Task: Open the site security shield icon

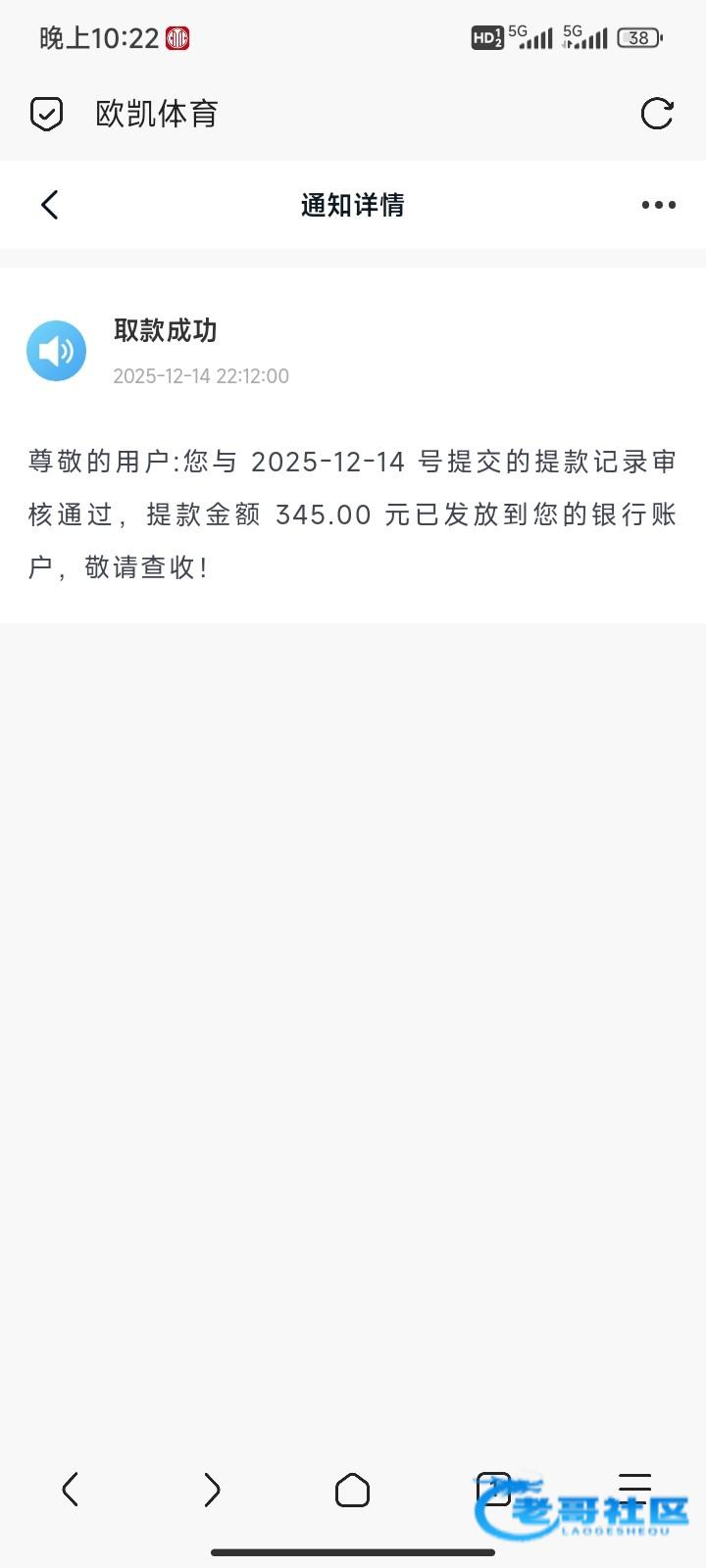Action: (46, 115)
